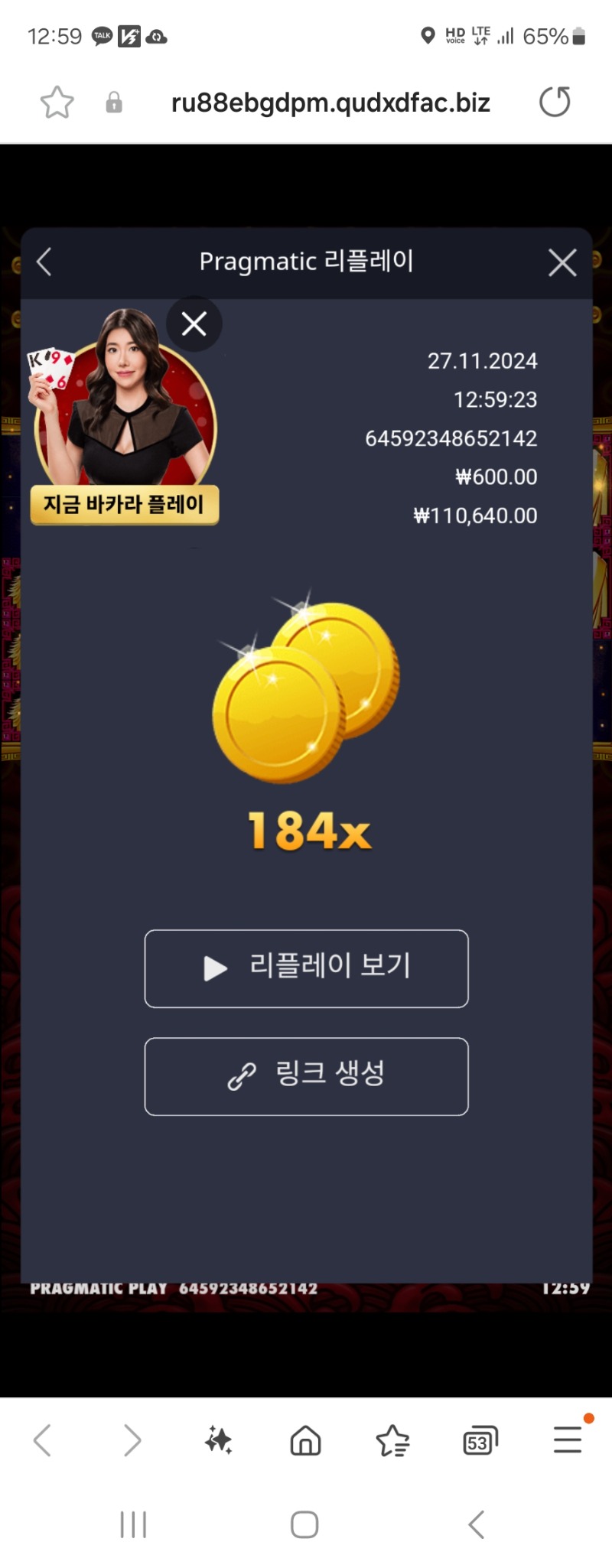Go to the browser home page

click(305, 1441)
